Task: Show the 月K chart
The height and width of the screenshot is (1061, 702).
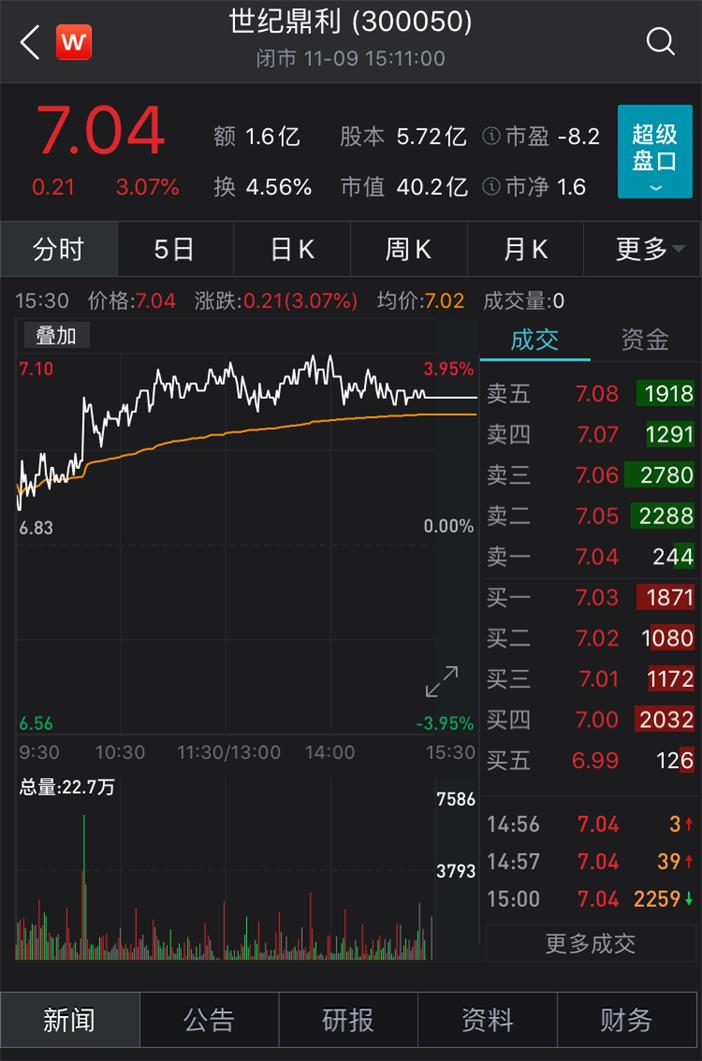Action: 526,249
